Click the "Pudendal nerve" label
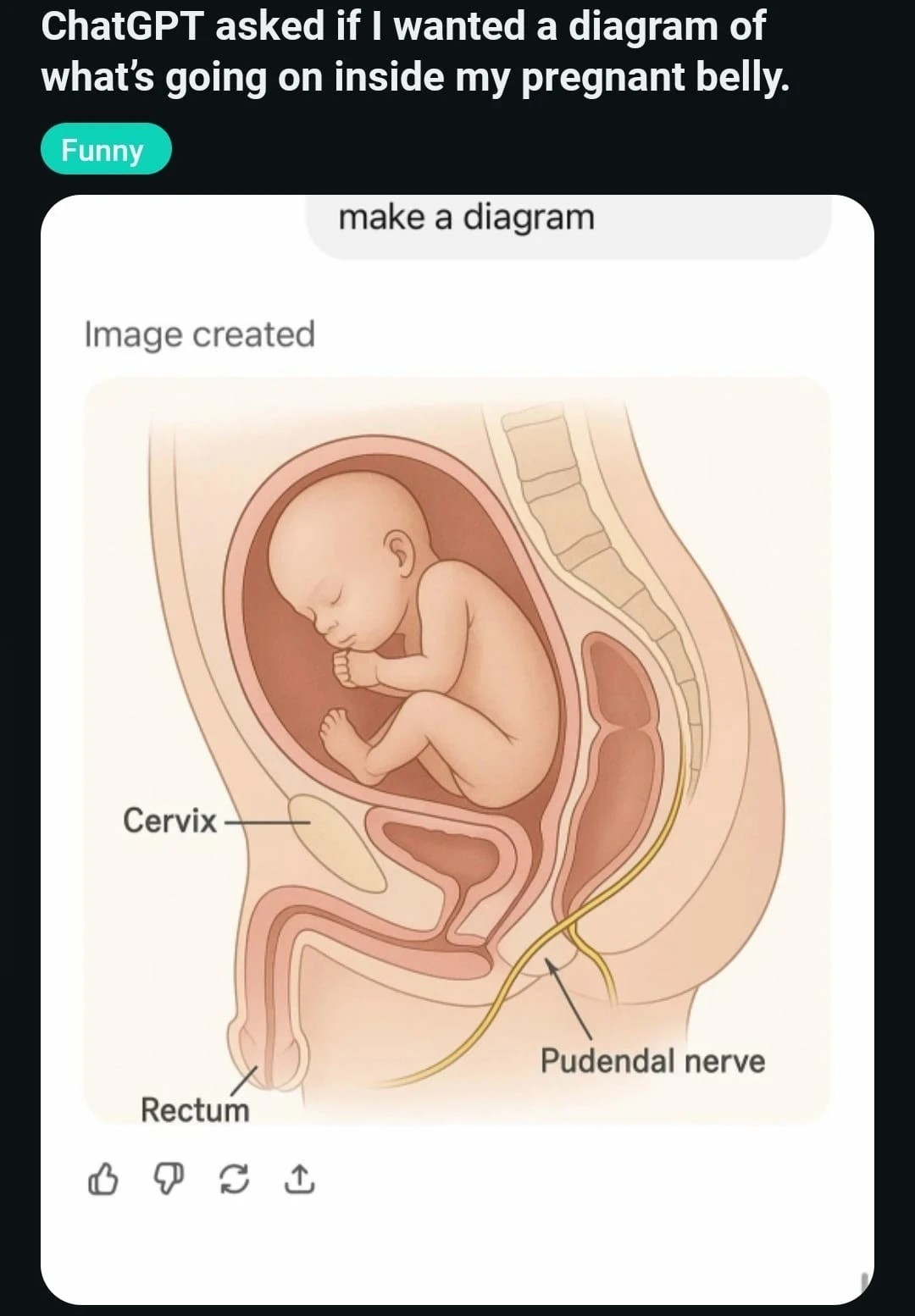This screenshot has width=915, height=1316. click(x=652, y=1060)
